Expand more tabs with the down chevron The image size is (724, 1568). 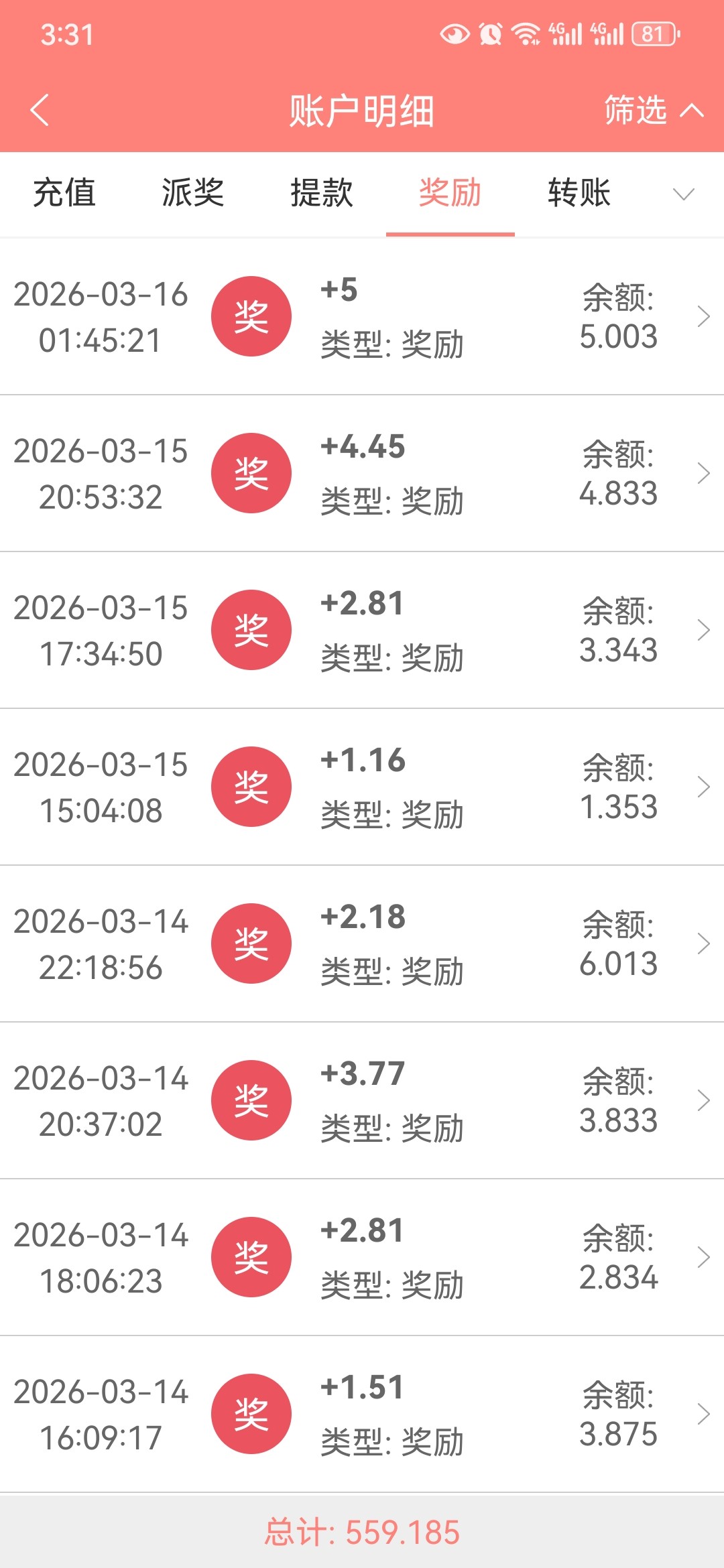pos(683,194)
